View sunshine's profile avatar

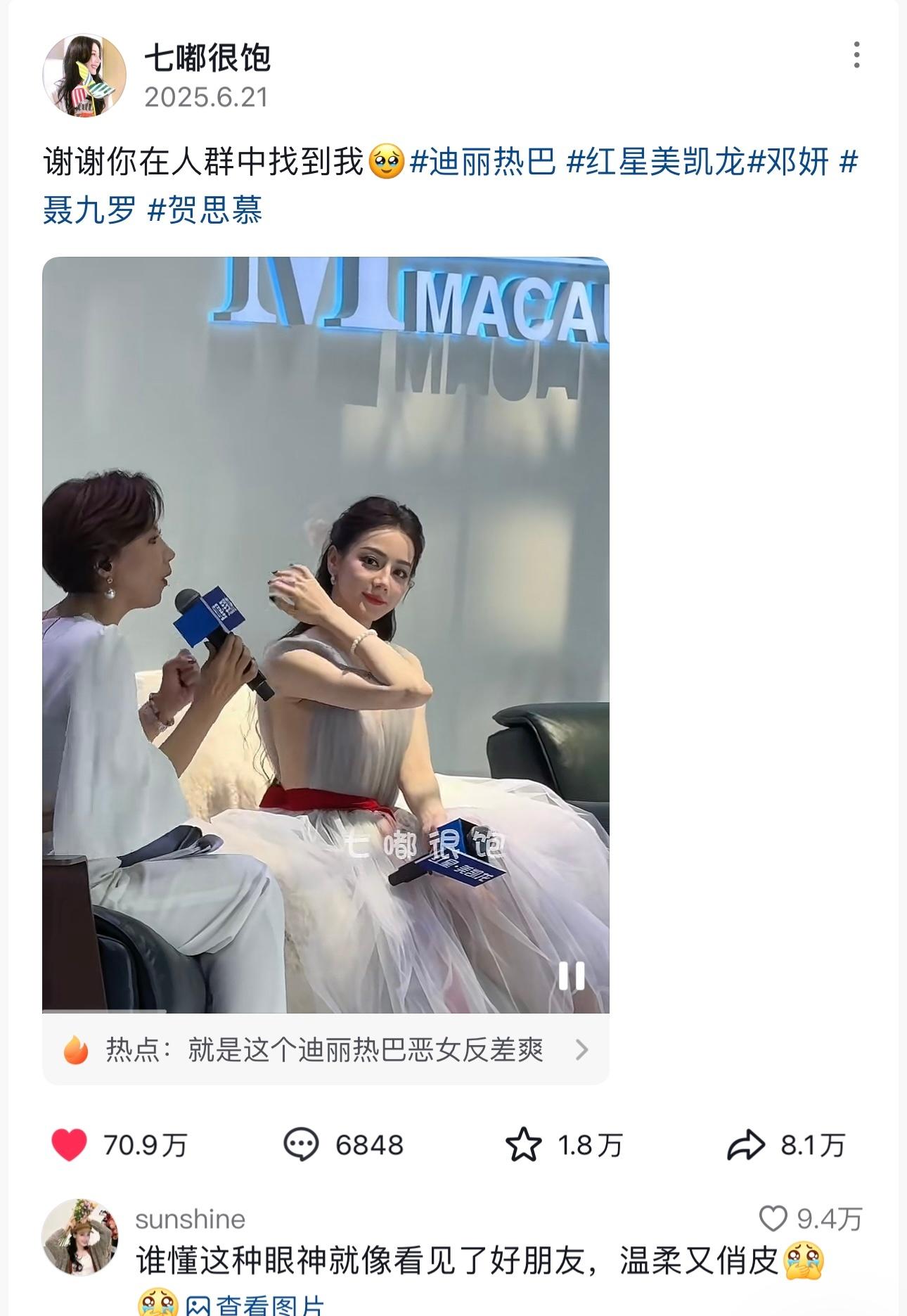pyautogui.click(x=79, y=1237)
